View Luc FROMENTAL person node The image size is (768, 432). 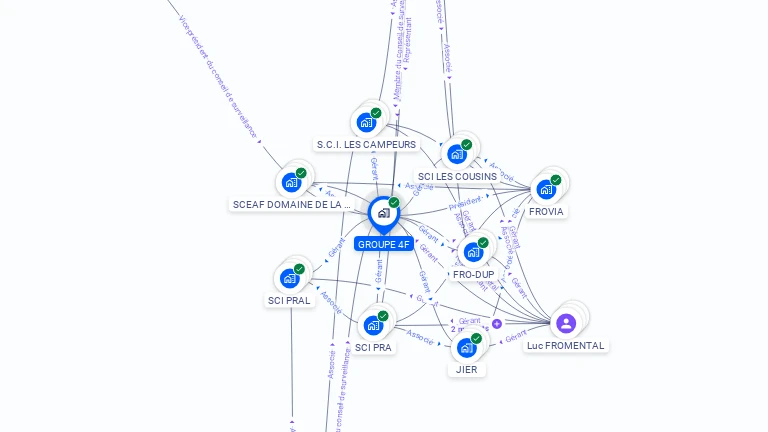coord(566,323)
